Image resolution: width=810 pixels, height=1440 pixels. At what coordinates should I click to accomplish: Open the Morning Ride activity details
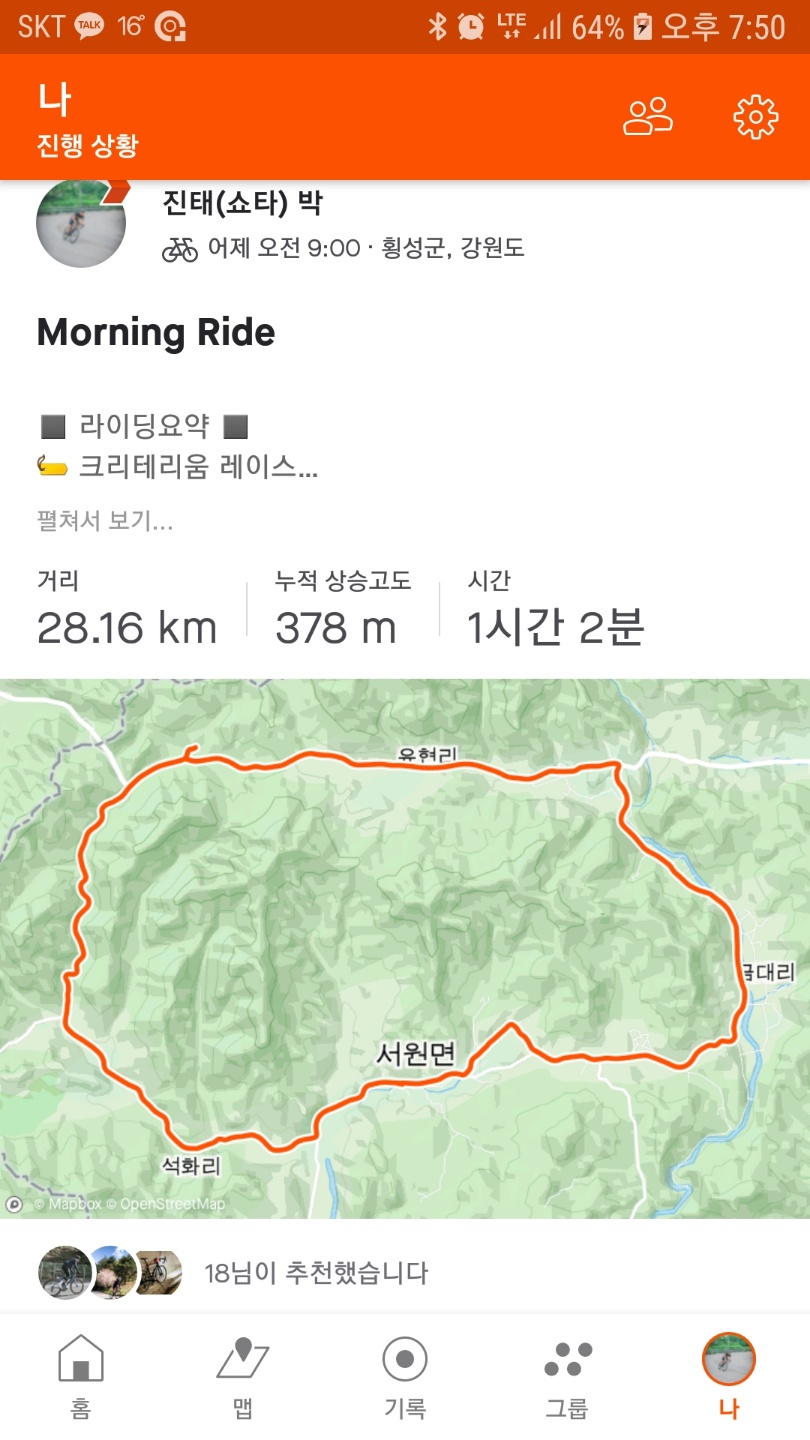[156, 333]
